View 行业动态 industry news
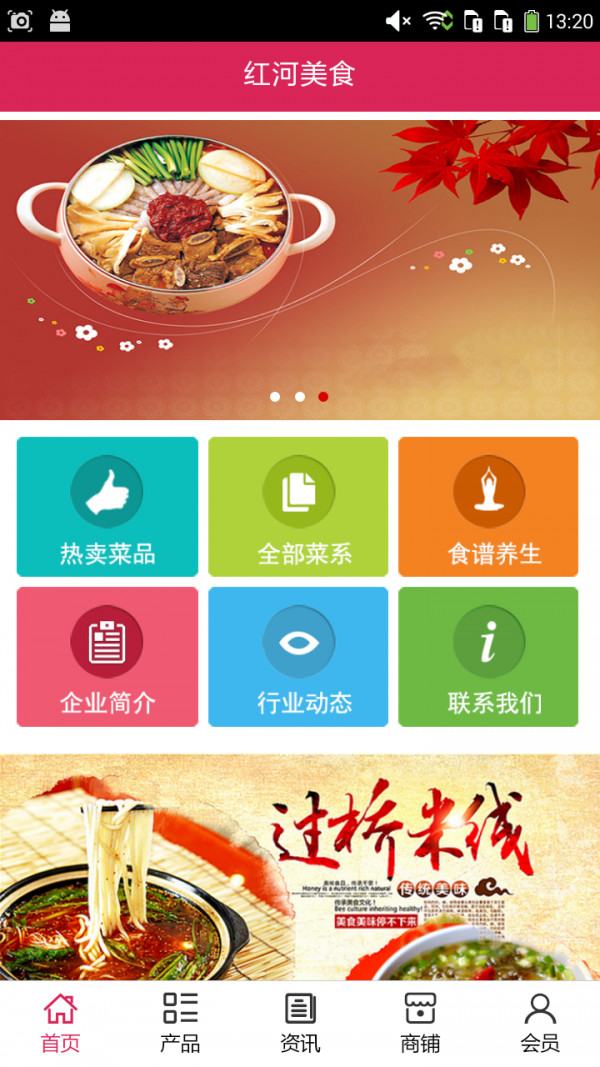Viewport: 600px width, 1067px height. coord(298,657)
